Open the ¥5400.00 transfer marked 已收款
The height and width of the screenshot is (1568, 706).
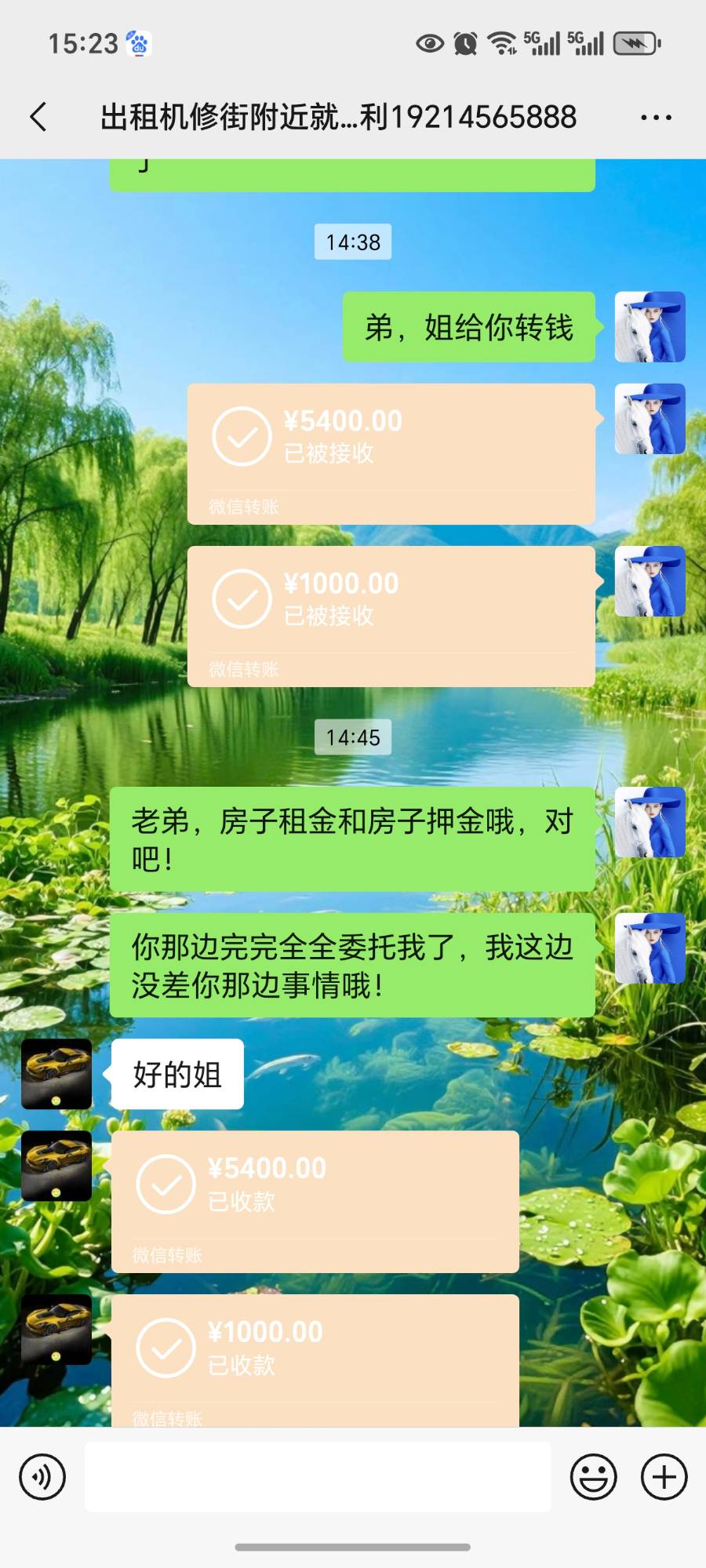click(x=315, y=1201)
